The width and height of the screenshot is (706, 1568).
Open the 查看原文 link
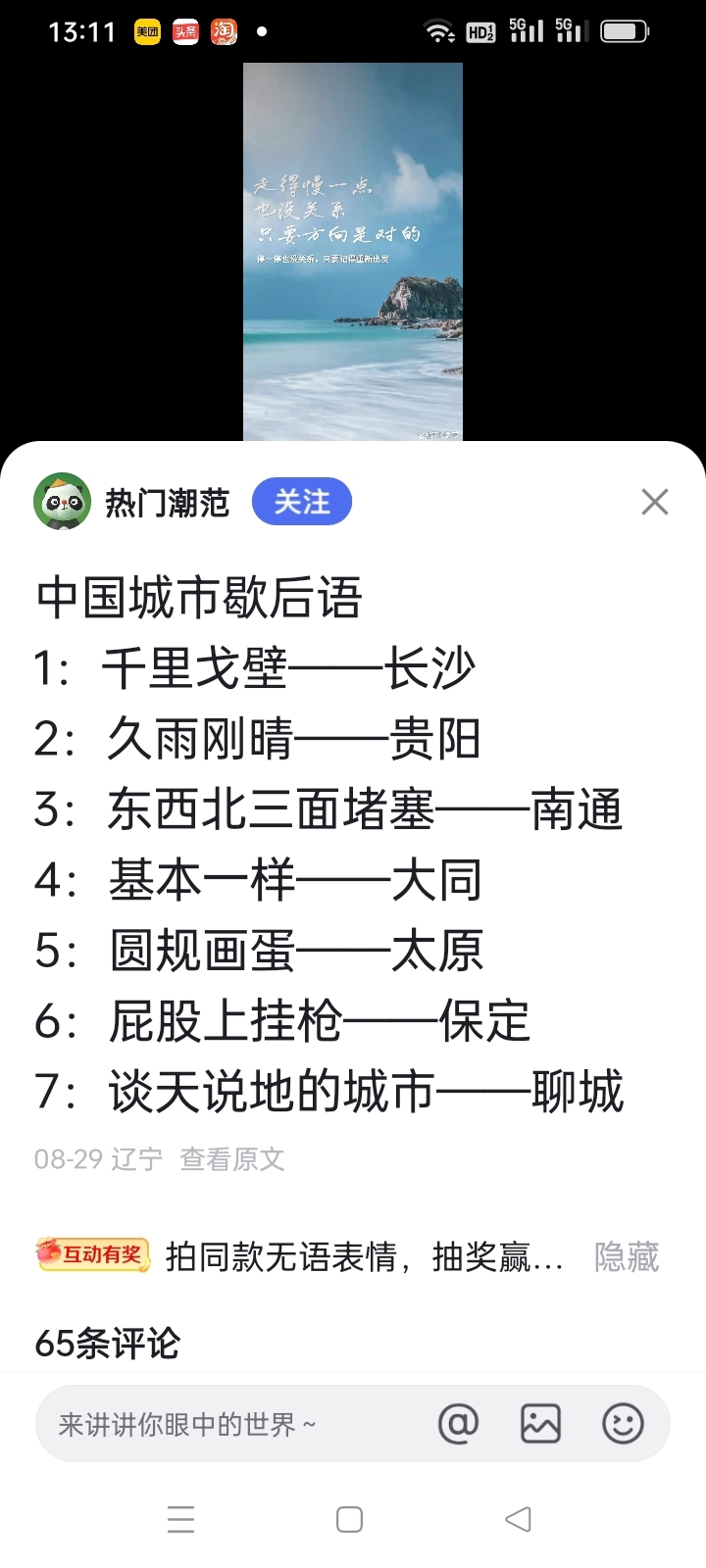232,1159
